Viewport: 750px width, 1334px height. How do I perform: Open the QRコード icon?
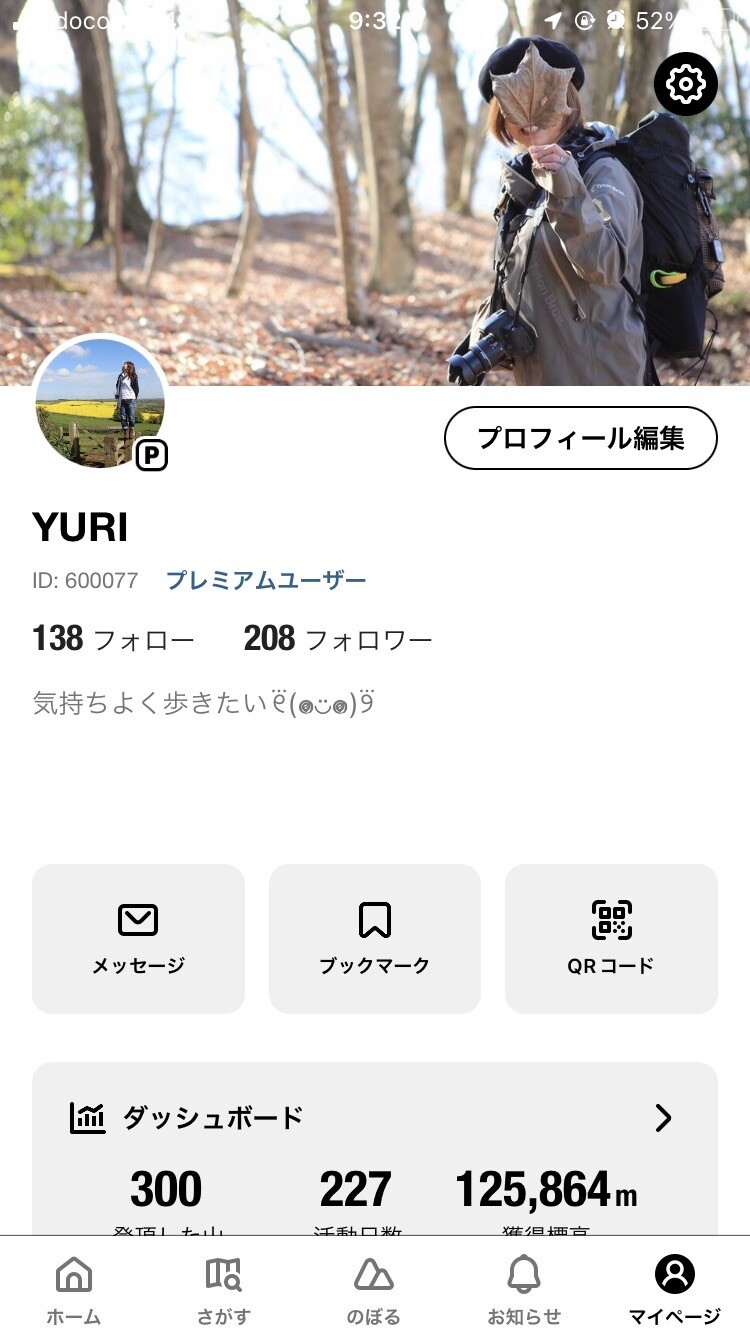point(611,919)
